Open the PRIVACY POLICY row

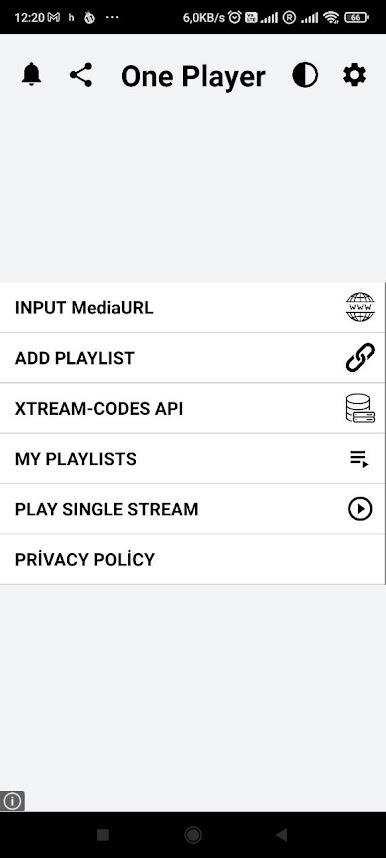pyautogui.click(x=193, y=559)
